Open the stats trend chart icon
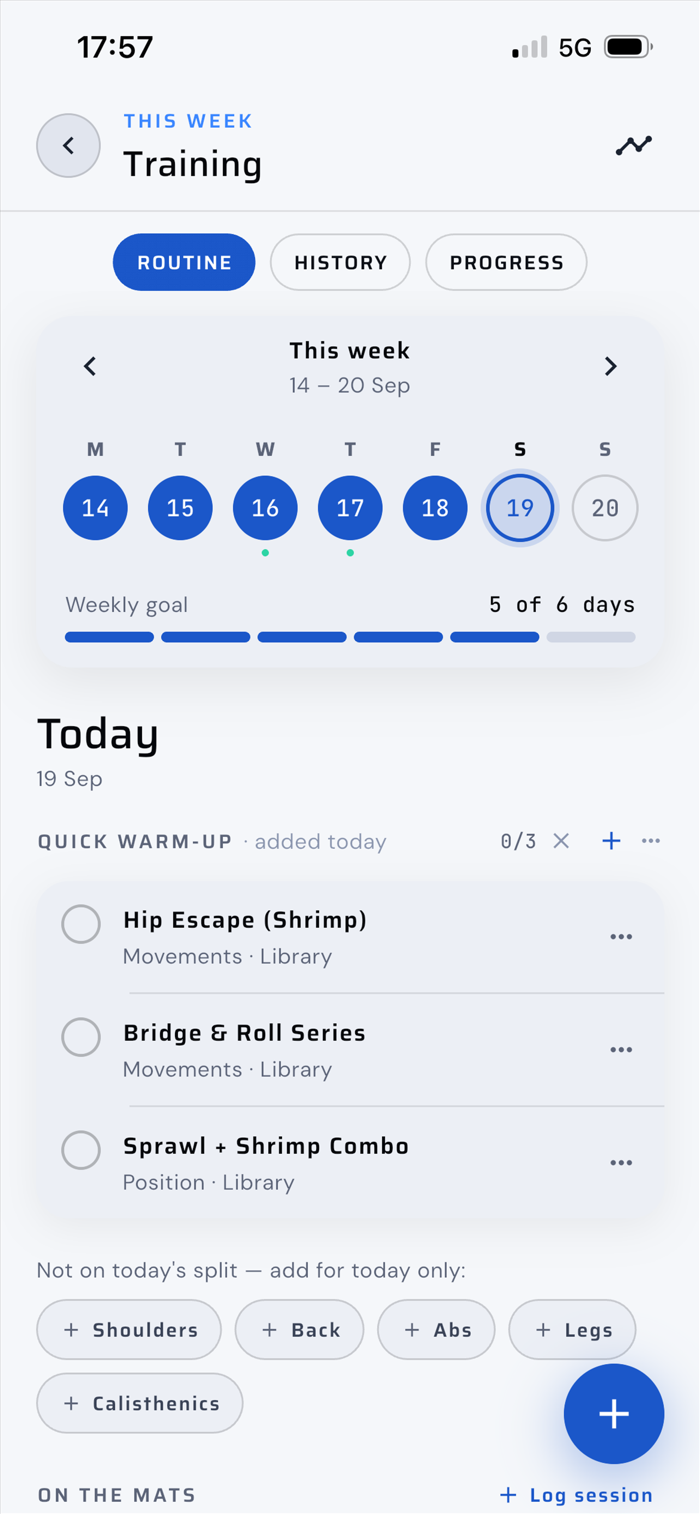The width and height of the screenshot is (700, 1514). click(633, 146)
